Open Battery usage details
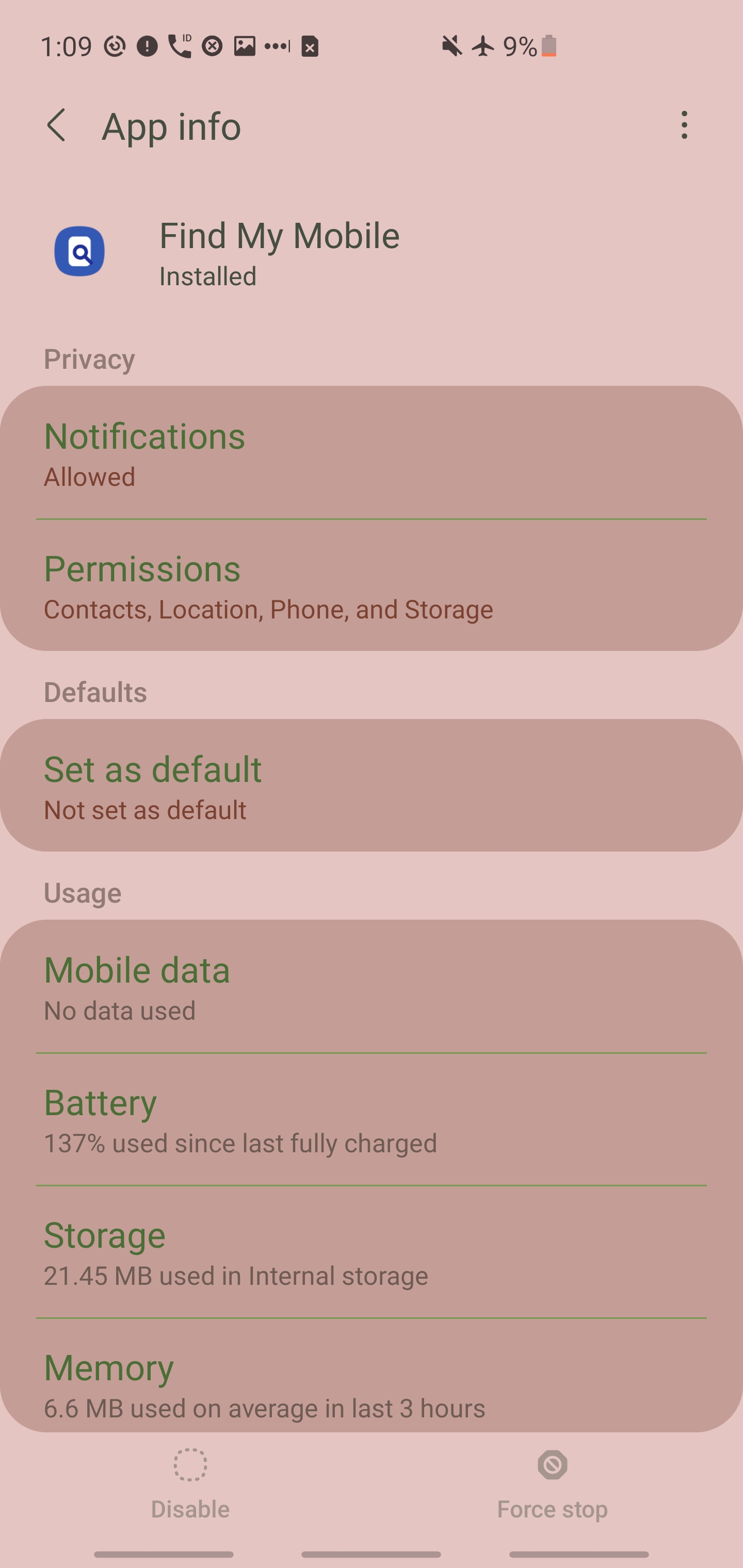Viewport: 743px width, 1568px height. coord(370,1119)
